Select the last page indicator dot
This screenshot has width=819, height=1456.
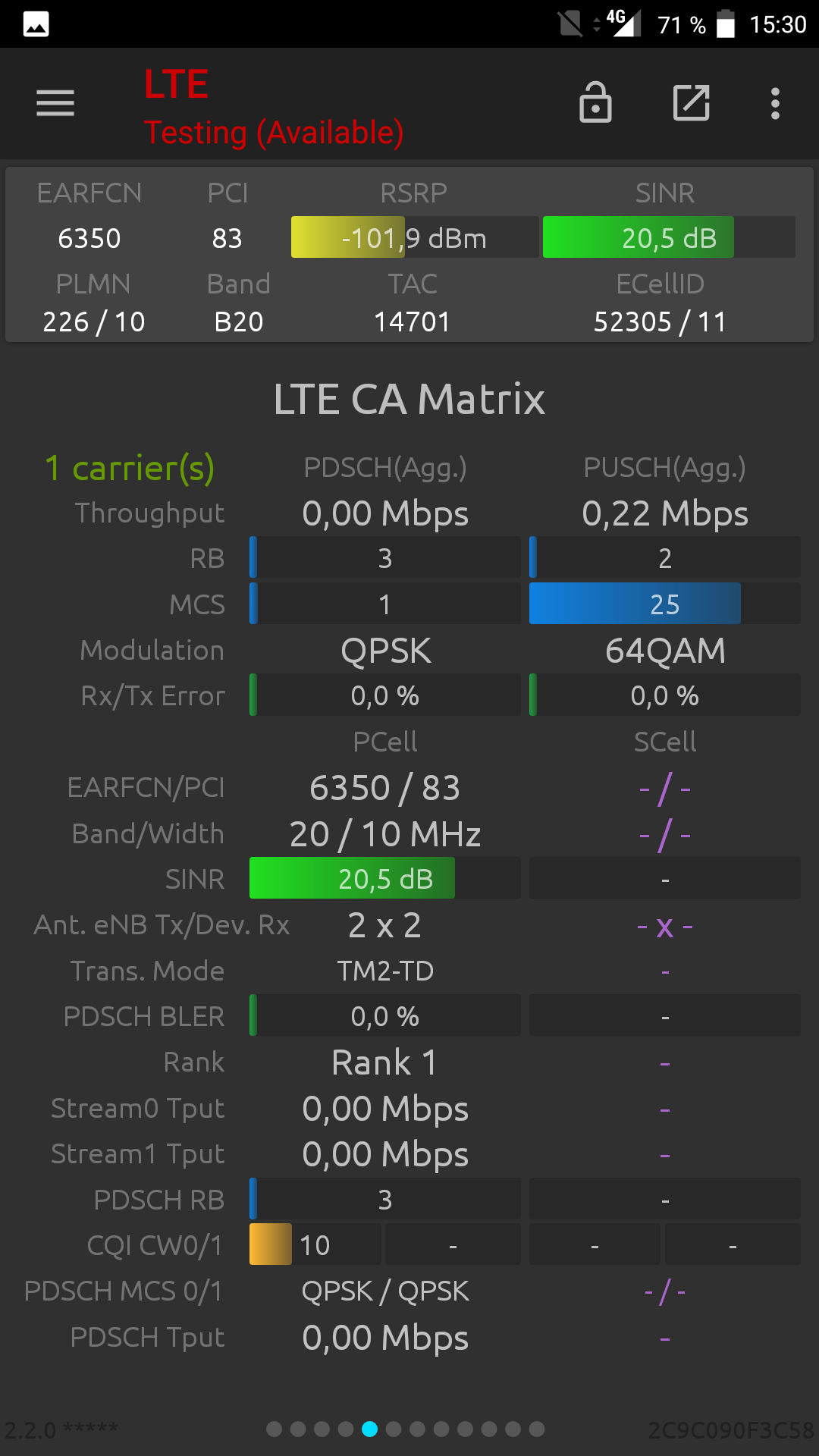point(537,1429)
